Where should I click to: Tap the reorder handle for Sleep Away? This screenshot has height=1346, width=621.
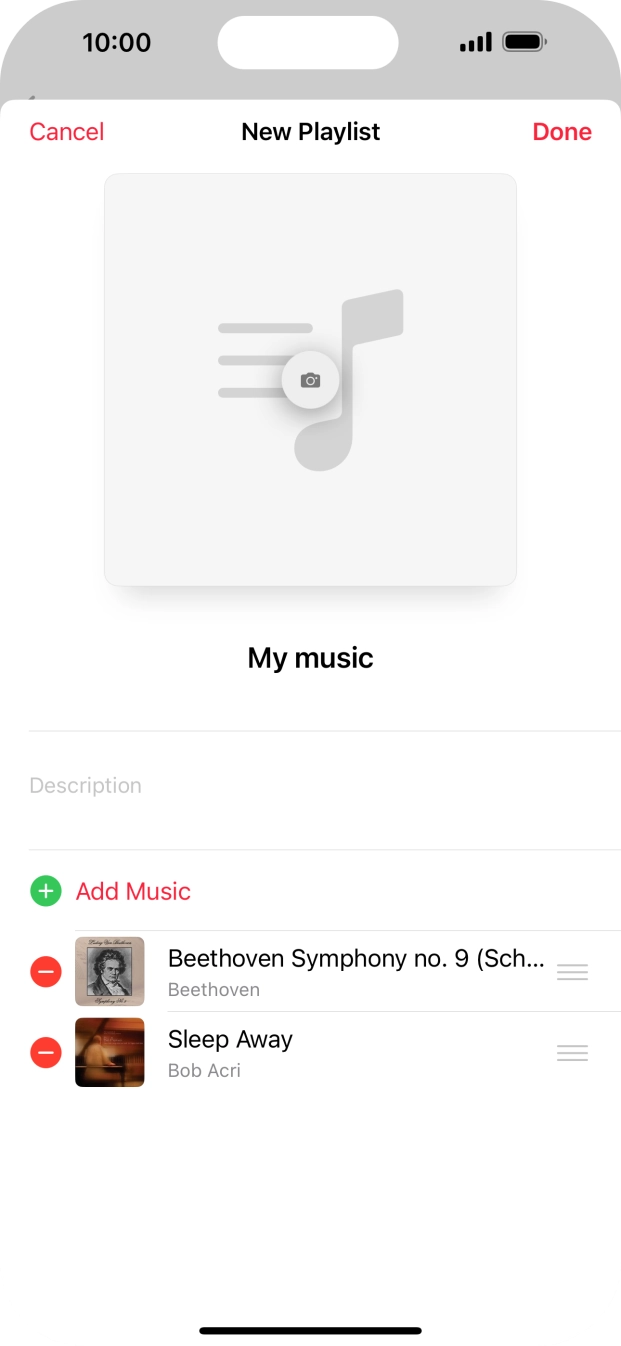[572, 1053]
